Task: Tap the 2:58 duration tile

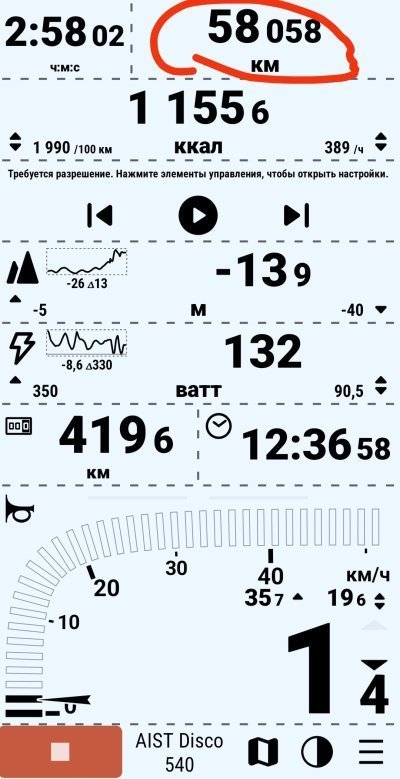Action: (66, 39)
